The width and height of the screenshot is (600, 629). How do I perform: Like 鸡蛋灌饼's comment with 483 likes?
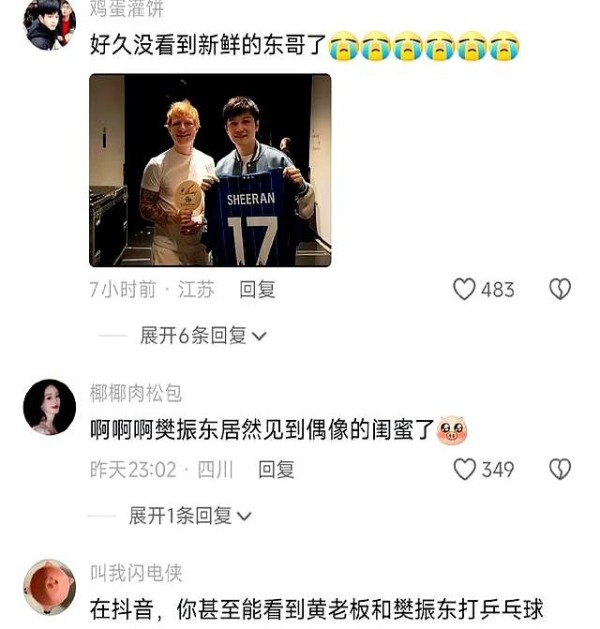464,290
